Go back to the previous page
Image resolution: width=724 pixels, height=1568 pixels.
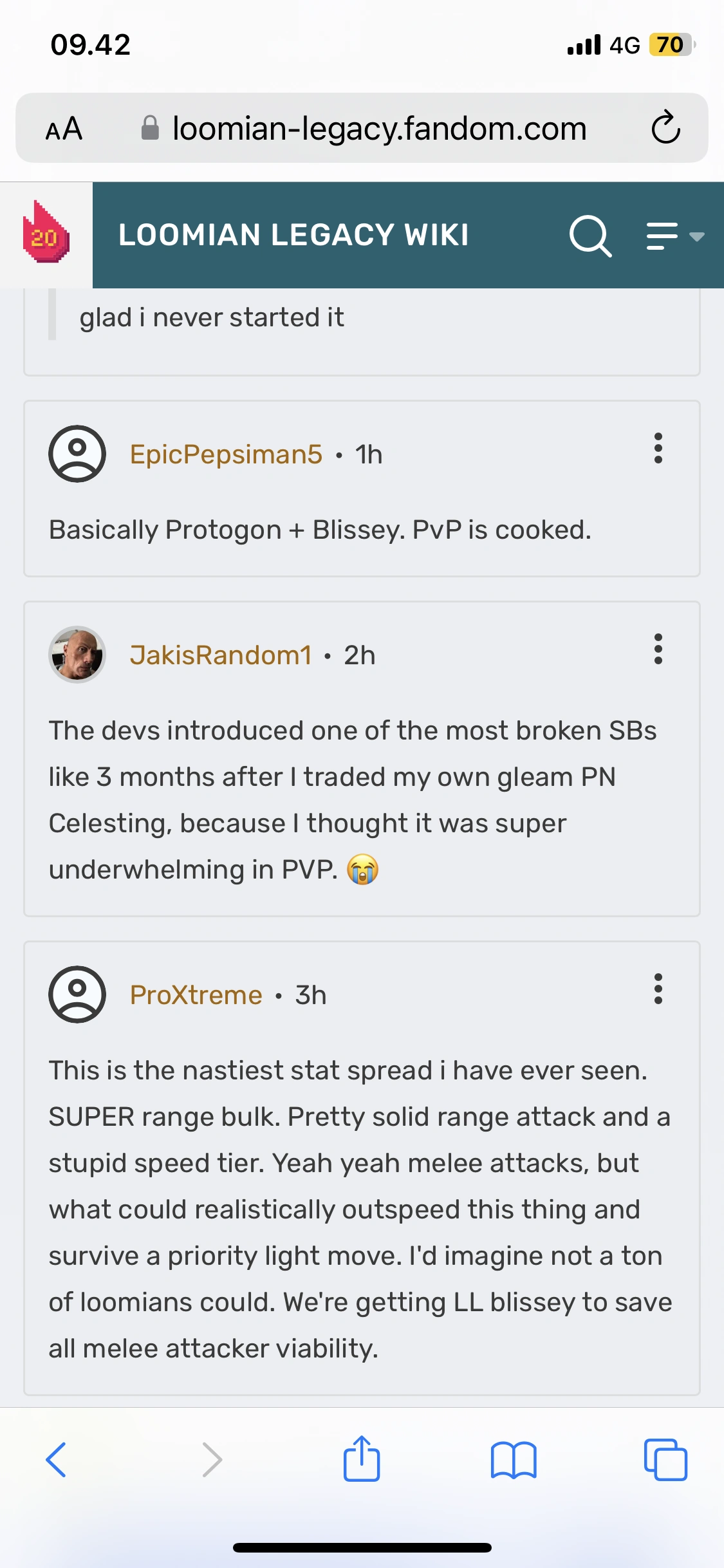(57, 1459)
